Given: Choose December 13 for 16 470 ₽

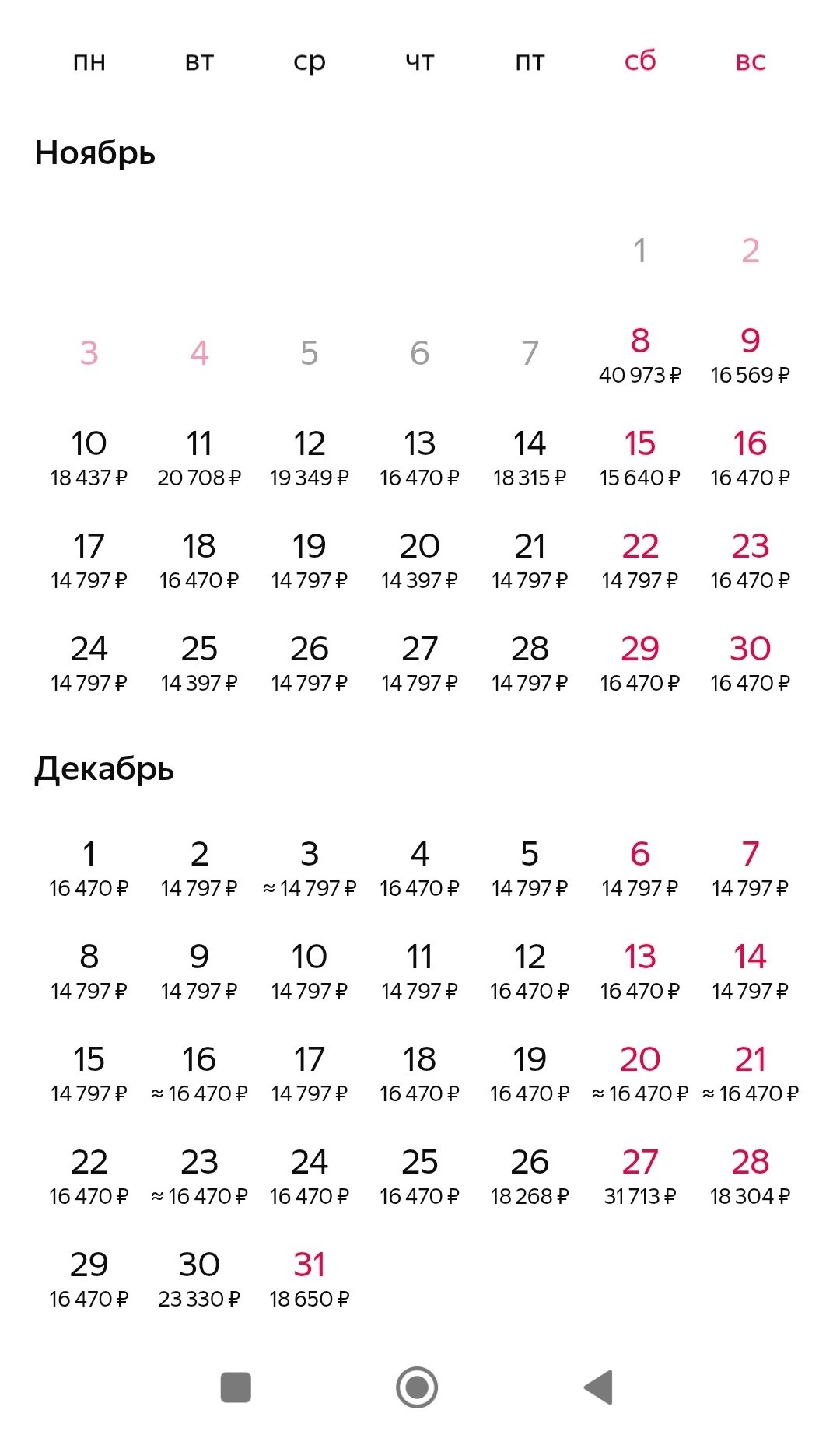Looking at the screenshot, I should click(x=640, y=971).
